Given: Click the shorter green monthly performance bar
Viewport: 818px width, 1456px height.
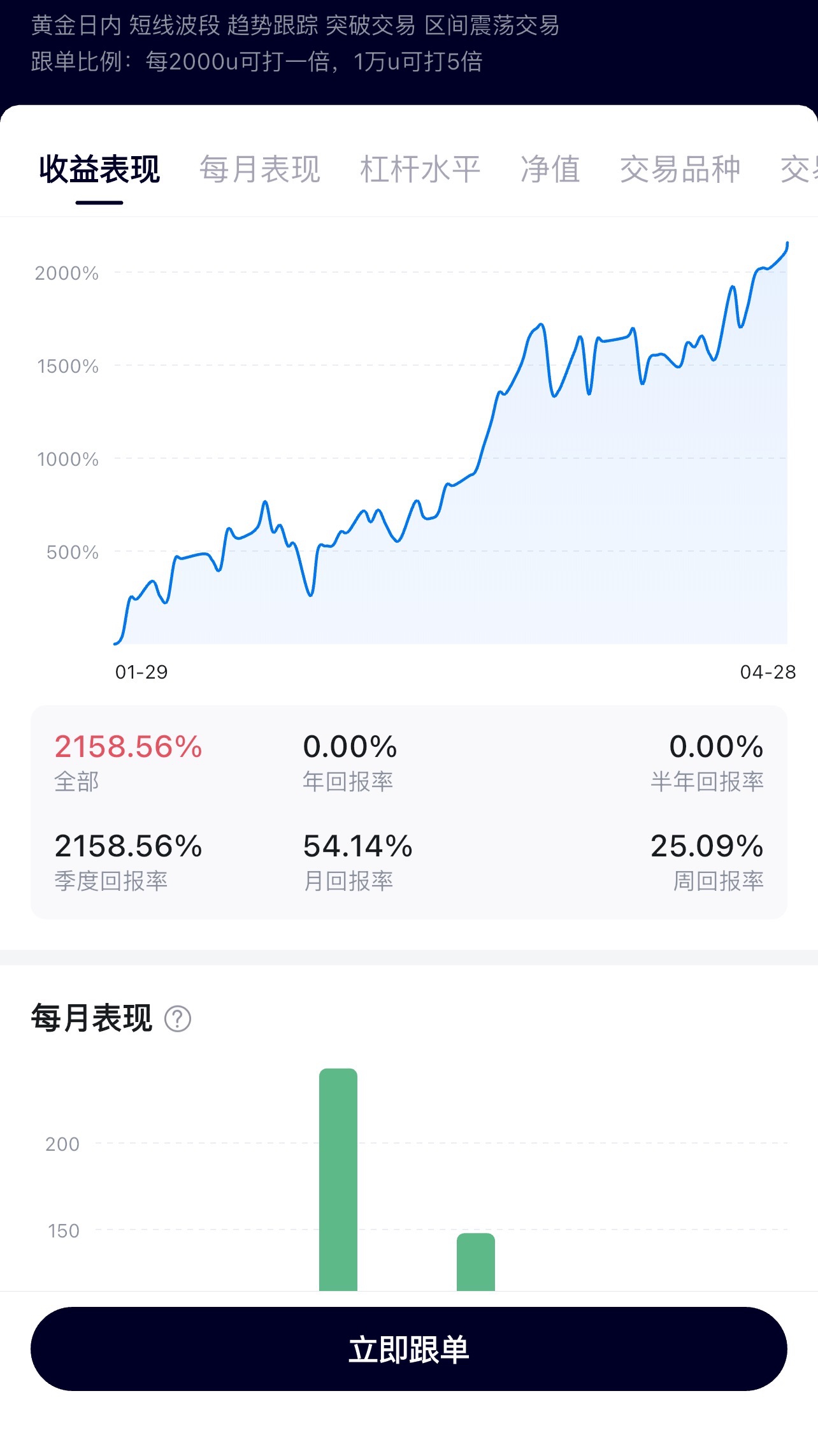Looking at the screenshot, I should pos(477,1262).
